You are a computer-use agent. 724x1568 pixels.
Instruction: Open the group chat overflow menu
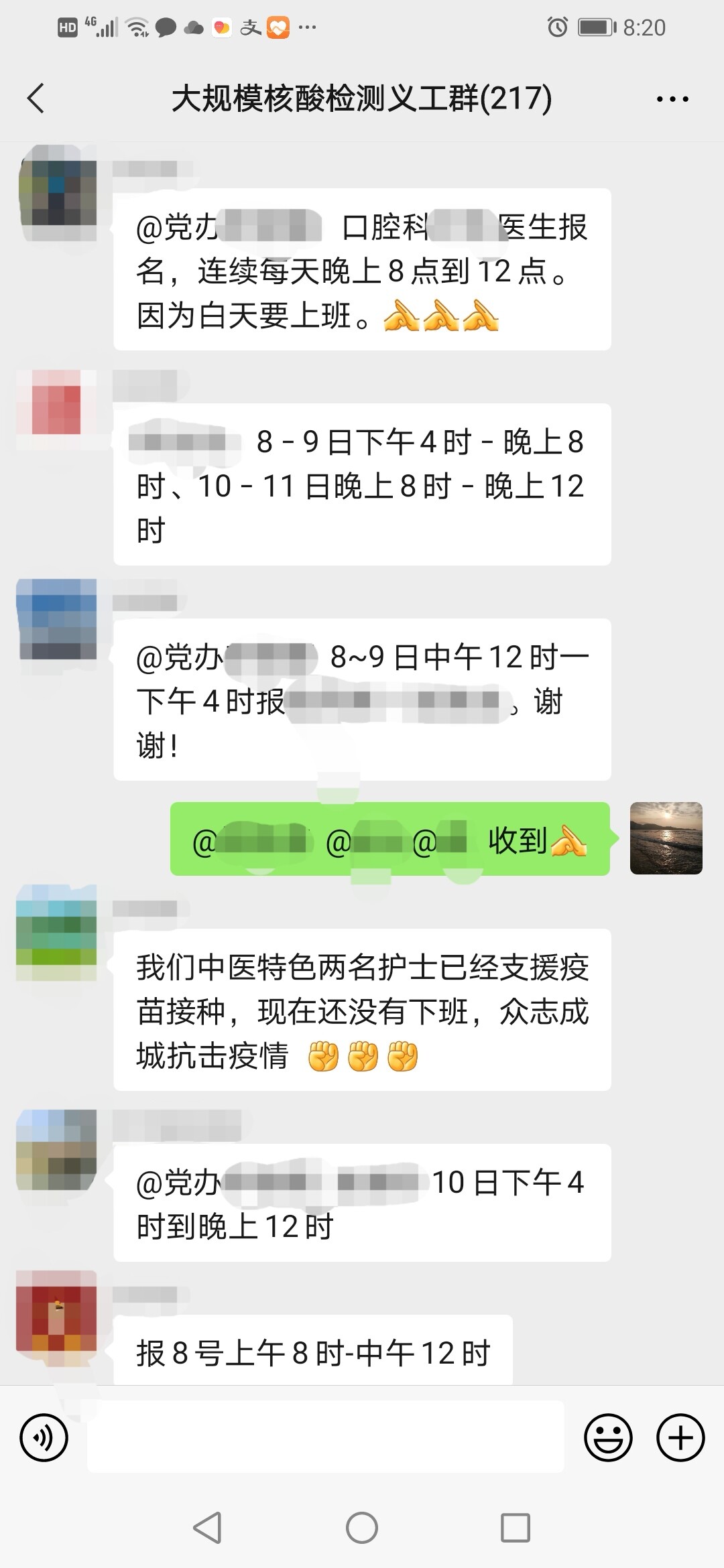click(x=672, y=99)
